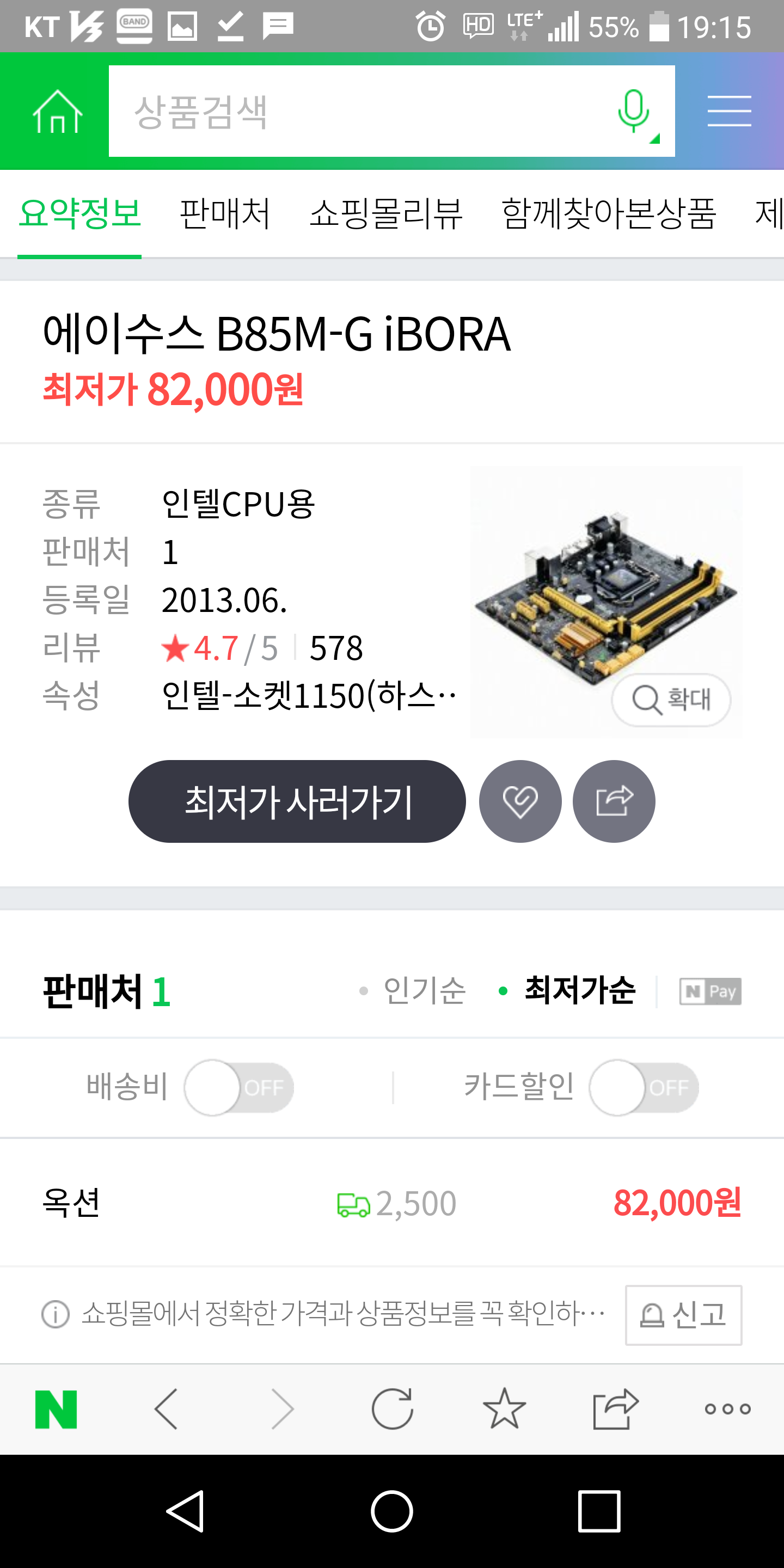The height and width of the screenshot is (1568, 784).
Task: Report using the 신고 button
Action: 683,1314
